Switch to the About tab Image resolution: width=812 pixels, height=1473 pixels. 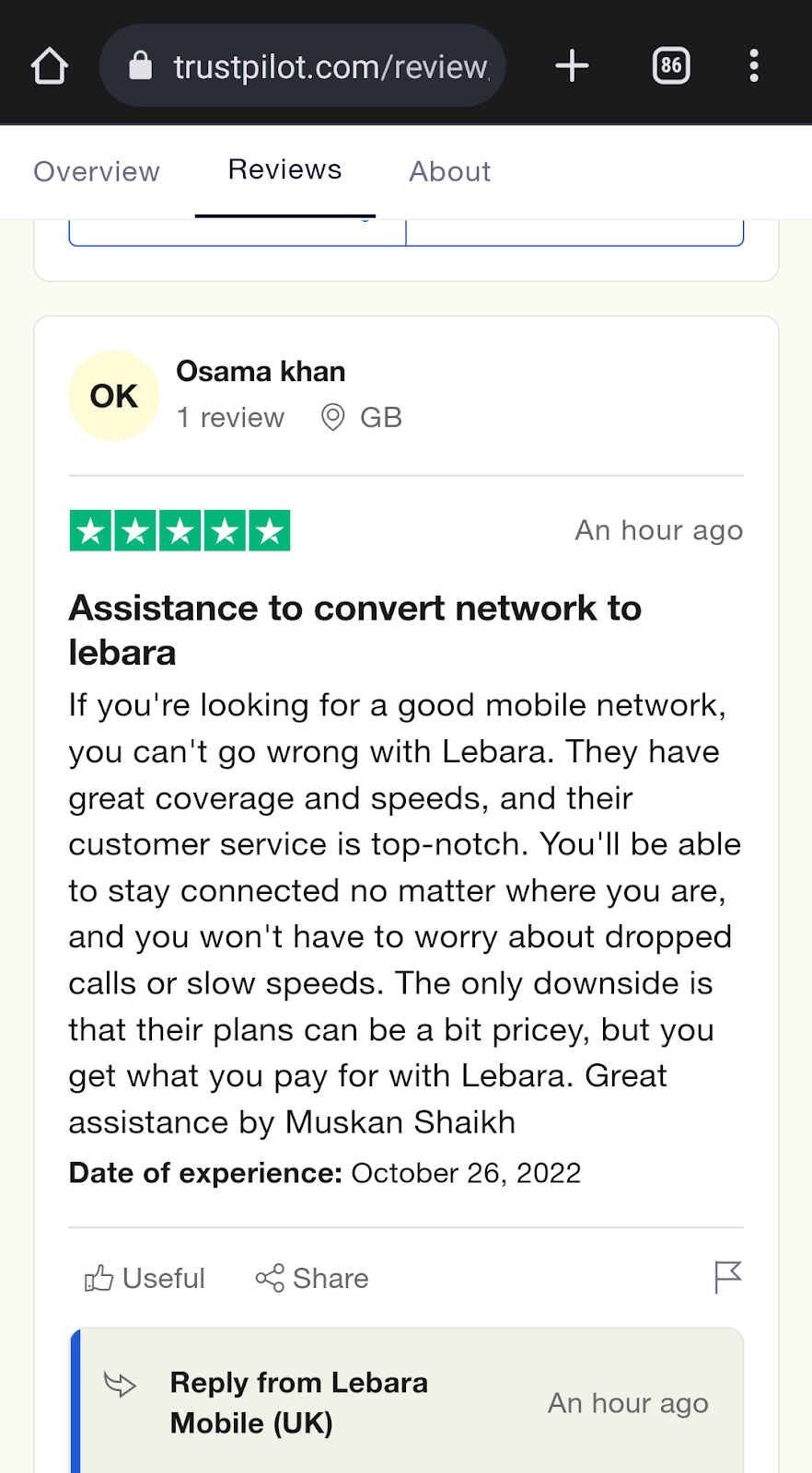point(450,171)
